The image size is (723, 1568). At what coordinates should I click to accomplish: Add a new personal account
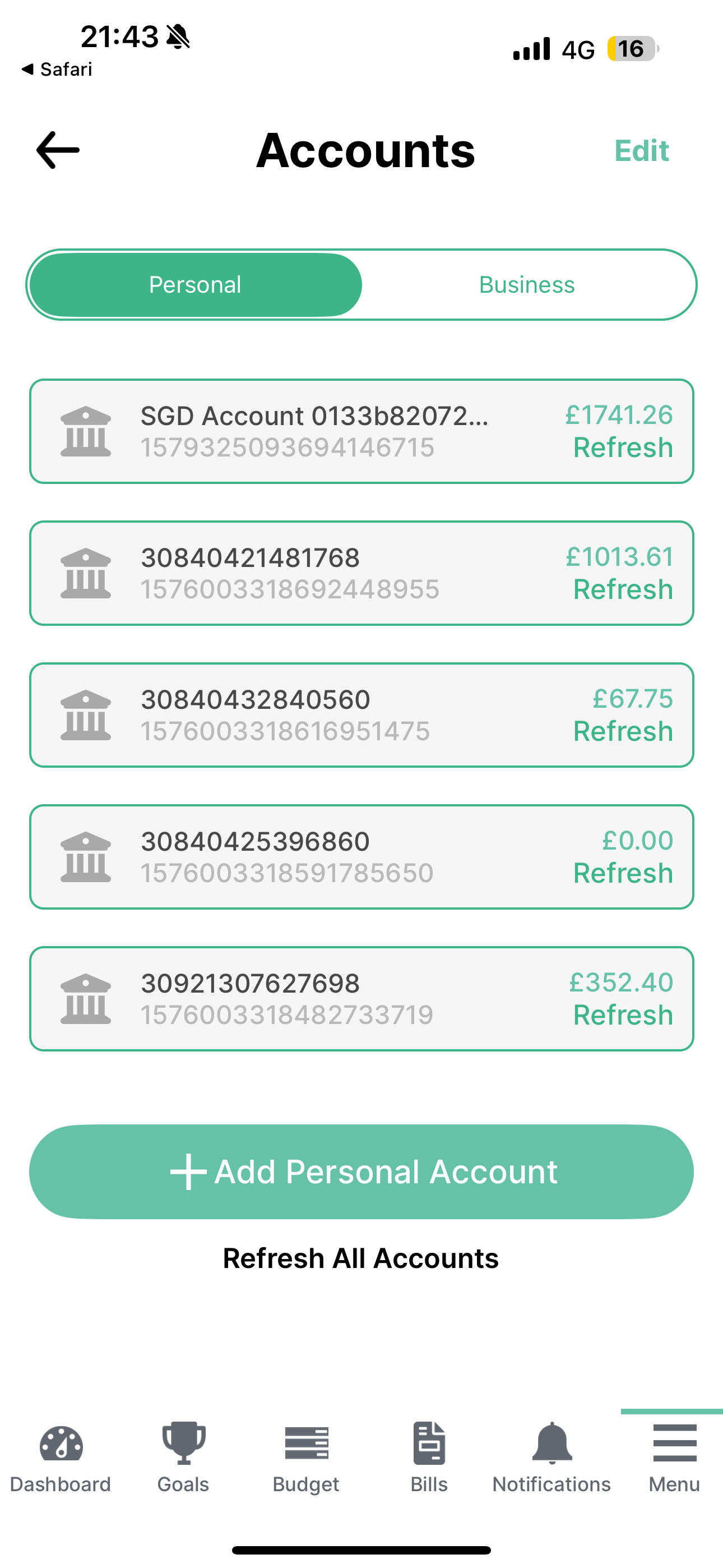tap(361, 1171)
